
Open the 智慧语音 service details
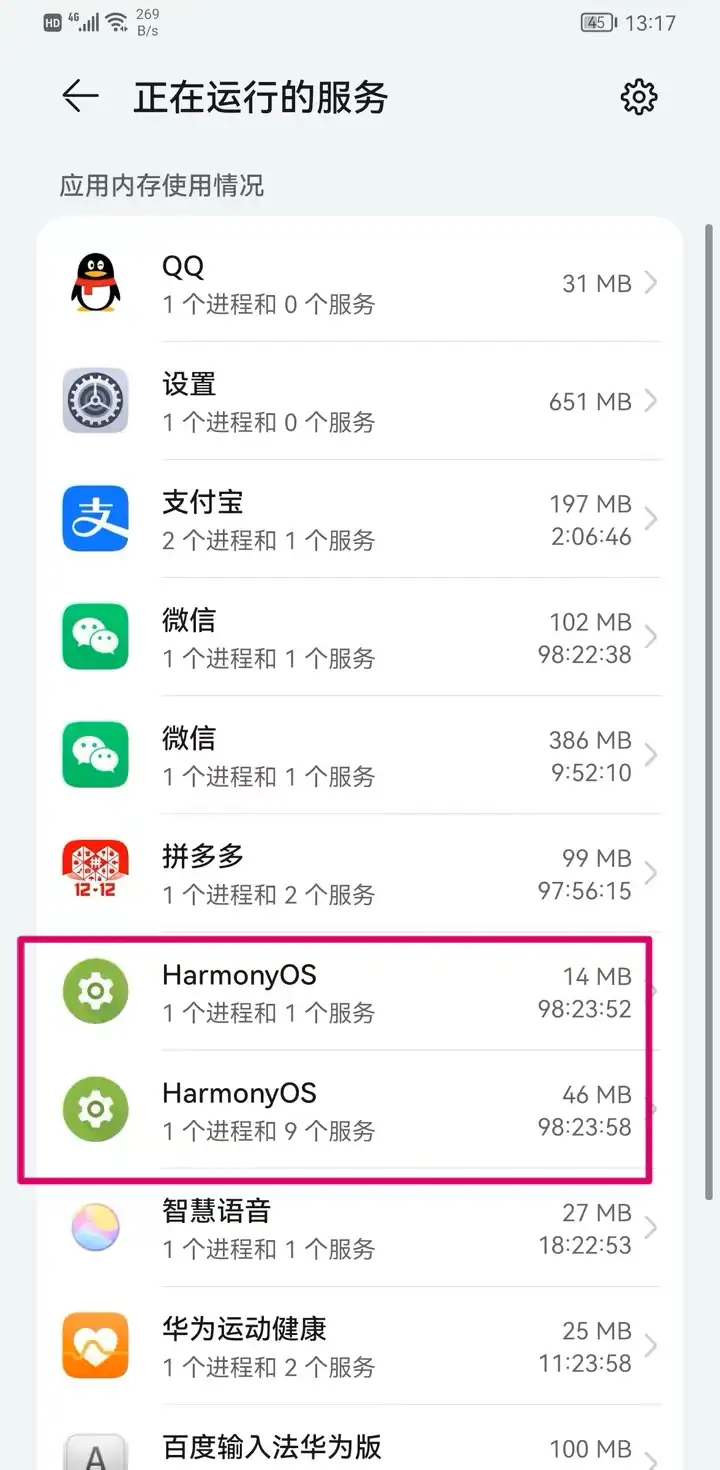pos(360,1228)
